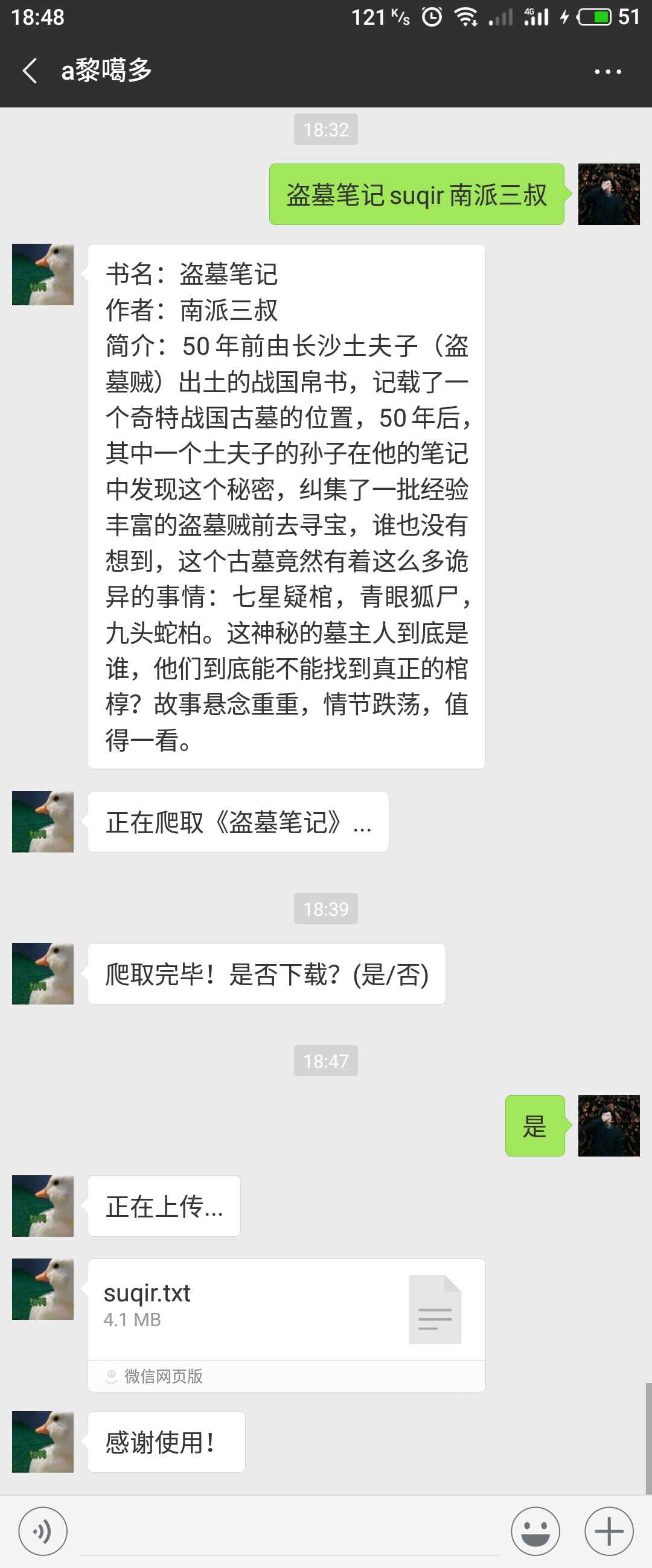
Task: Tap the duck avatar next to book description
Action: point(42,275)
